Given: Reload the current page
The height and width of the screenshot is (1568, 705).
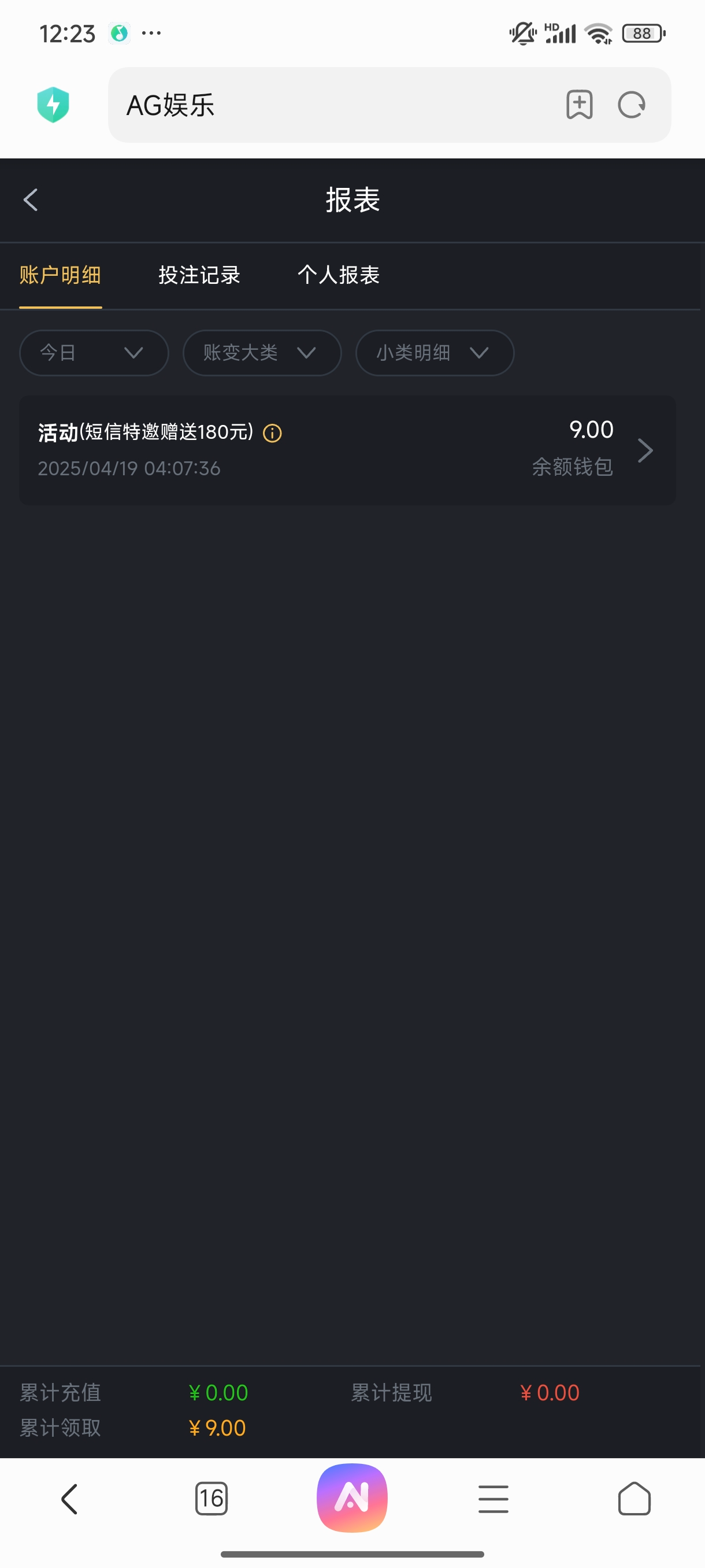Looking at the screenshot, I should click(x=632, y=105).
